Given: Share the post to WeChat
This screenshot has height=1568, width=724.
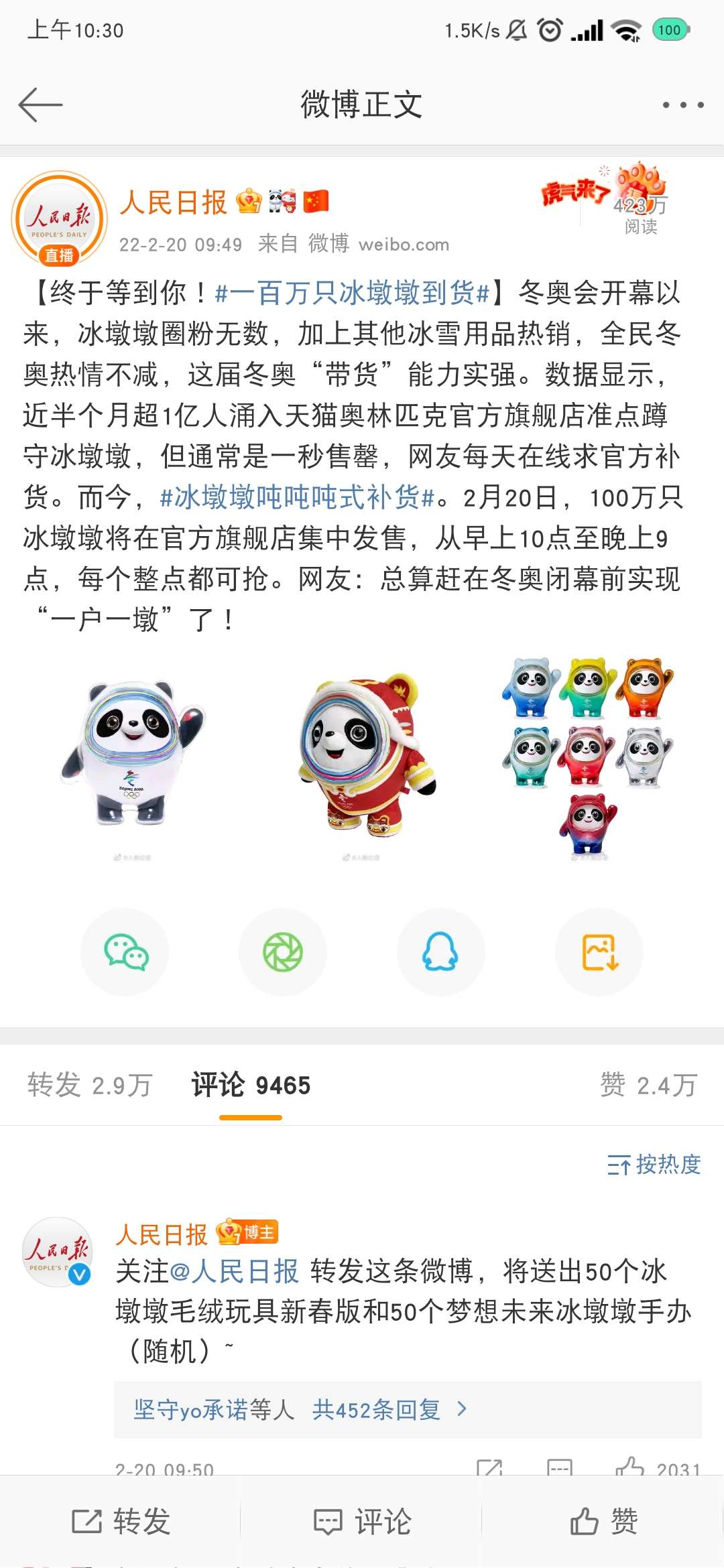Looking at the screenshot, I should 125,952.
